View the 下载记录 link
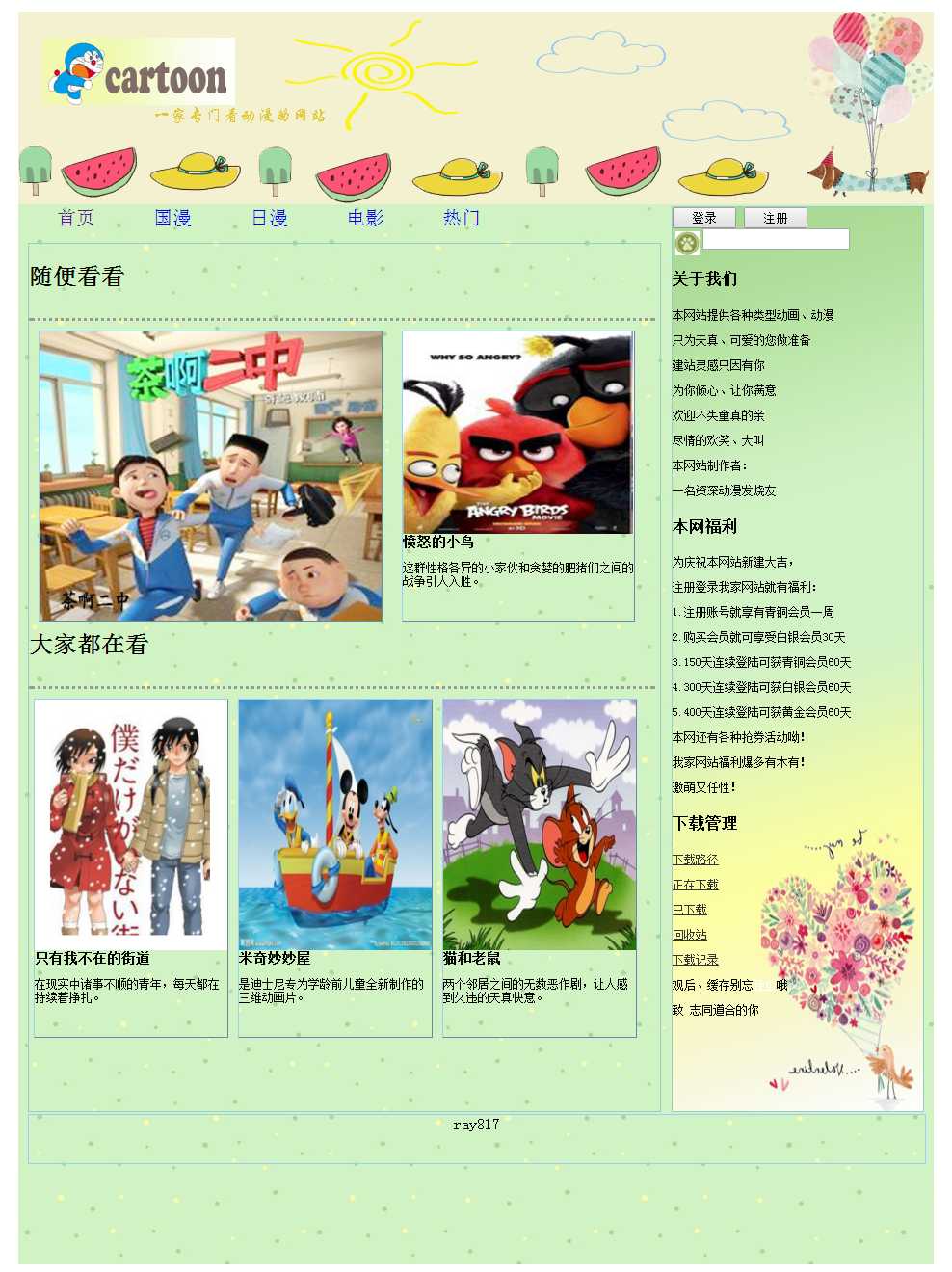This screenshot has height=1272, width=952. click(695, 960)
